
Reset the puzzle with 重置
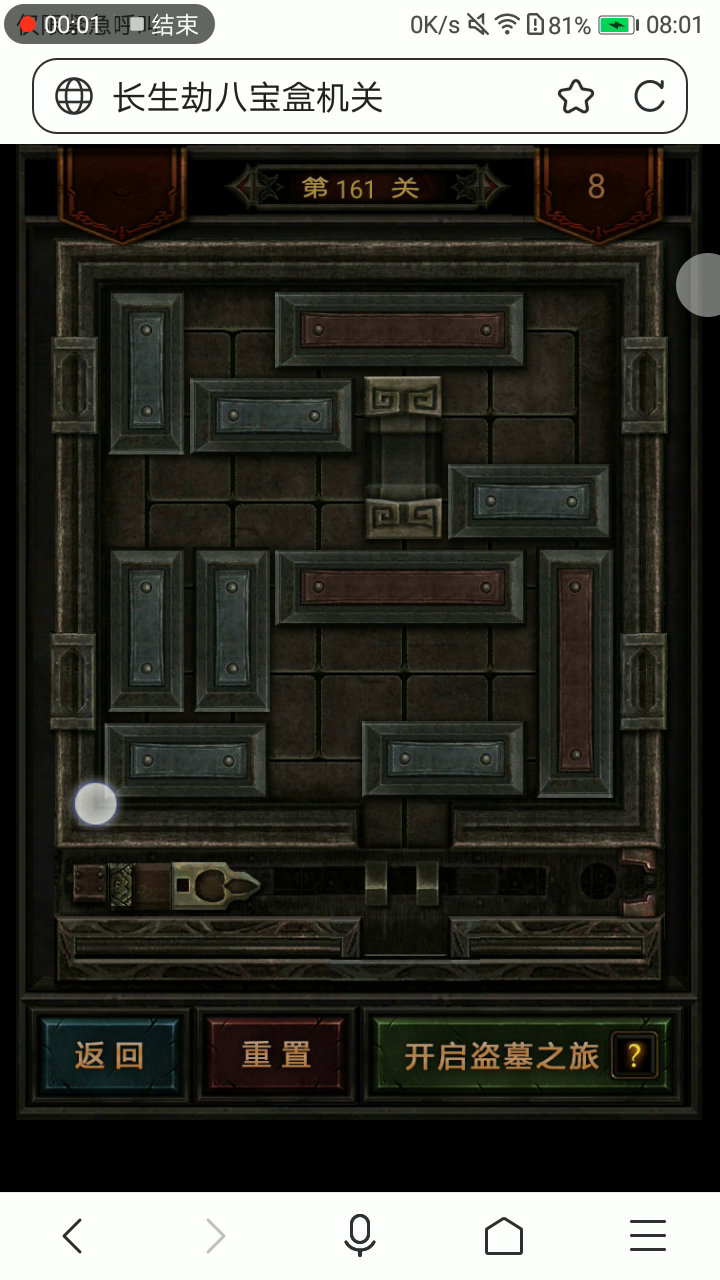[x=276, y=1055]
